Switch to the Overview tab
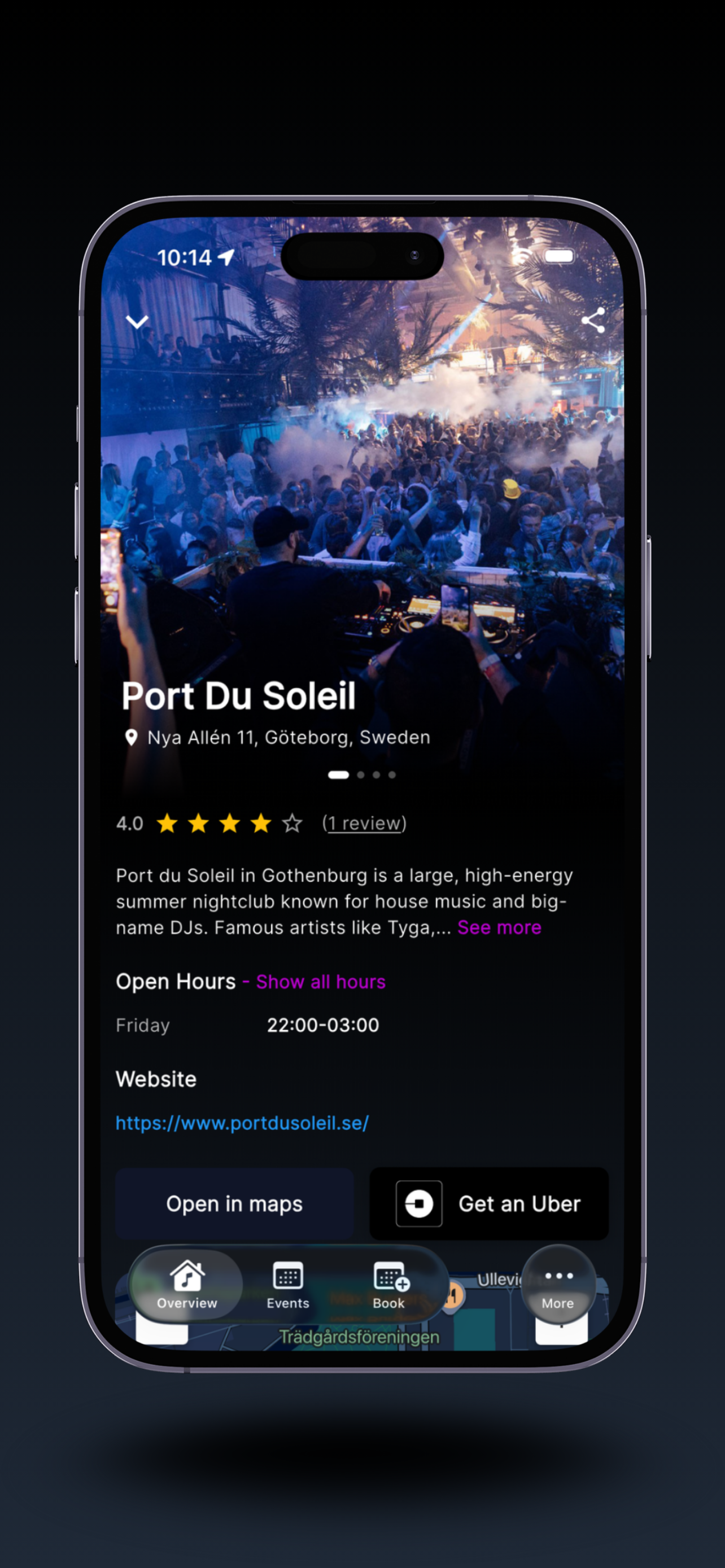This screenshot has height=1568, width=725. tap(187, 1285)
